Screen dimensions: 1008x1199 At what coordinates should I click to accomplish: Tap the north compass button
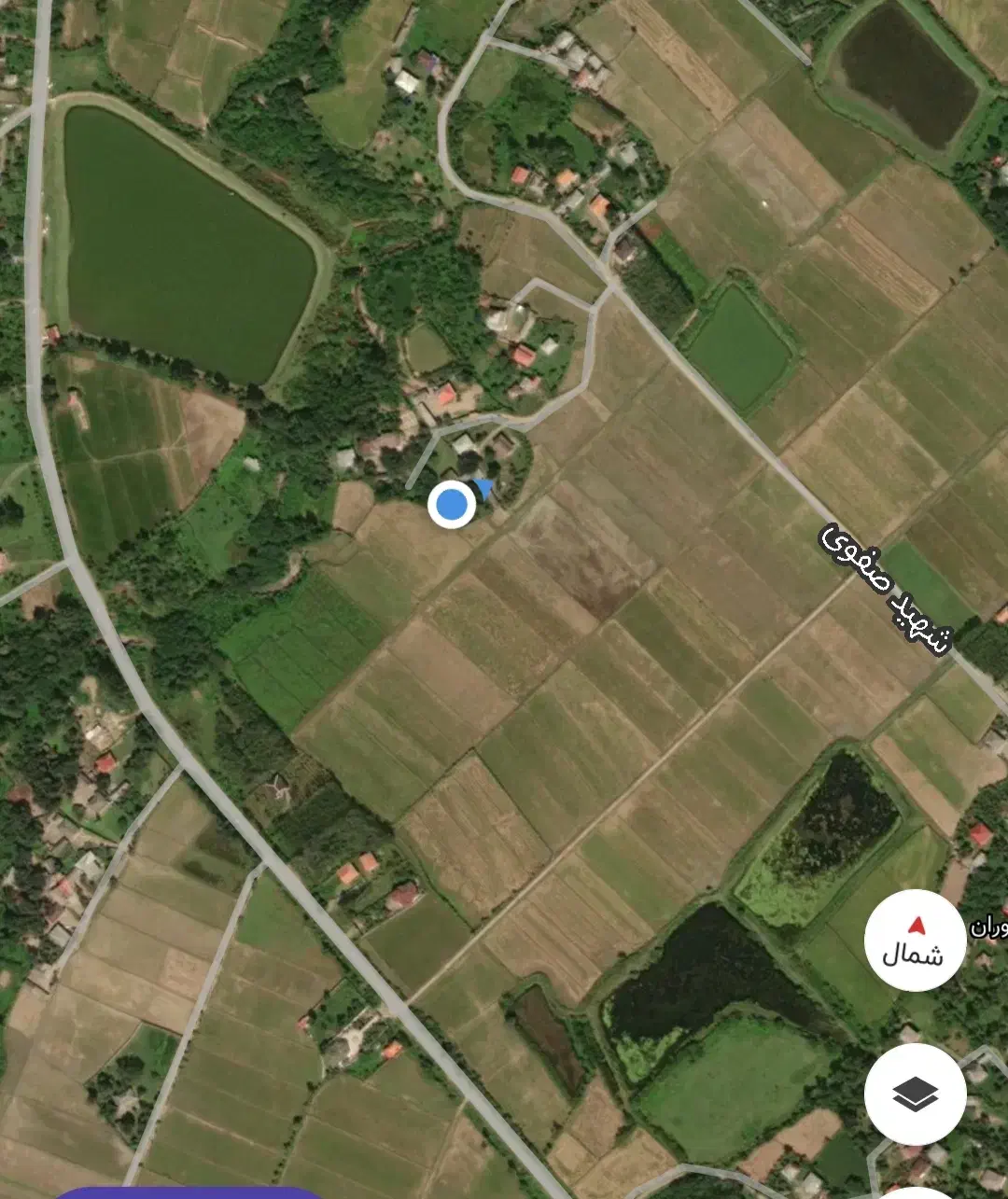(914, 941)
